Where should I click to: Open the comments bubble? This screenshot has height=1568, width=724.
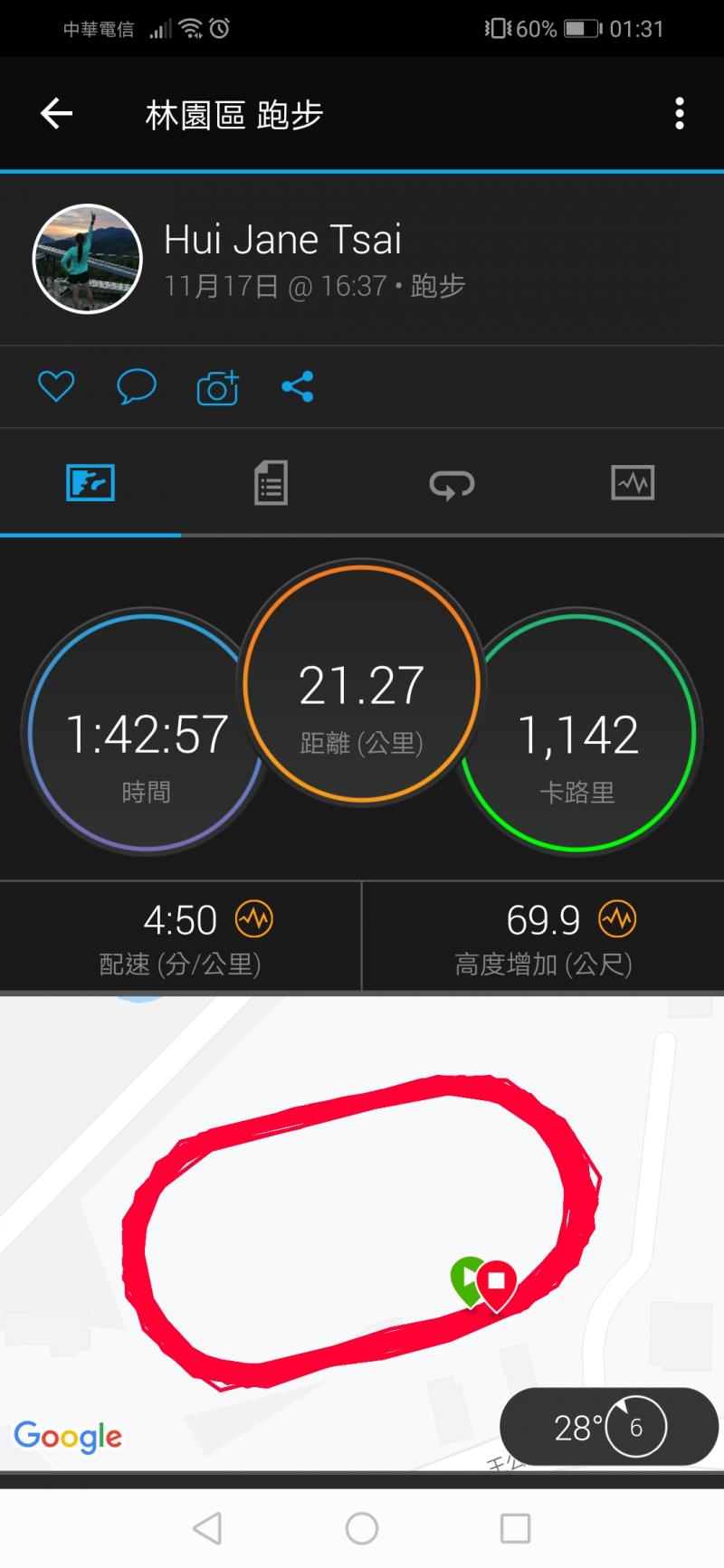pyautogui.click(x=137, y=387)
